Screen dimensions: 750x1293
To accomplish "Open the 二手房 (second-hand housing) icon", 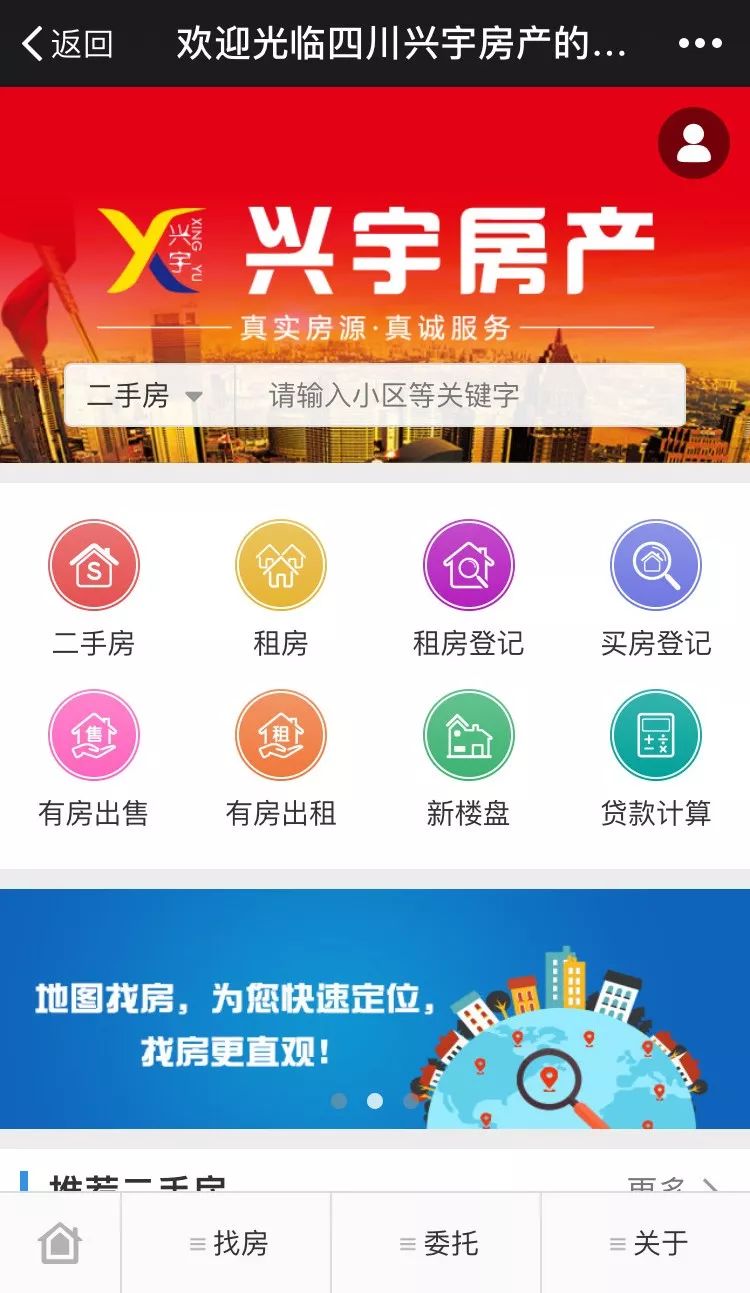I will point(94,564).
